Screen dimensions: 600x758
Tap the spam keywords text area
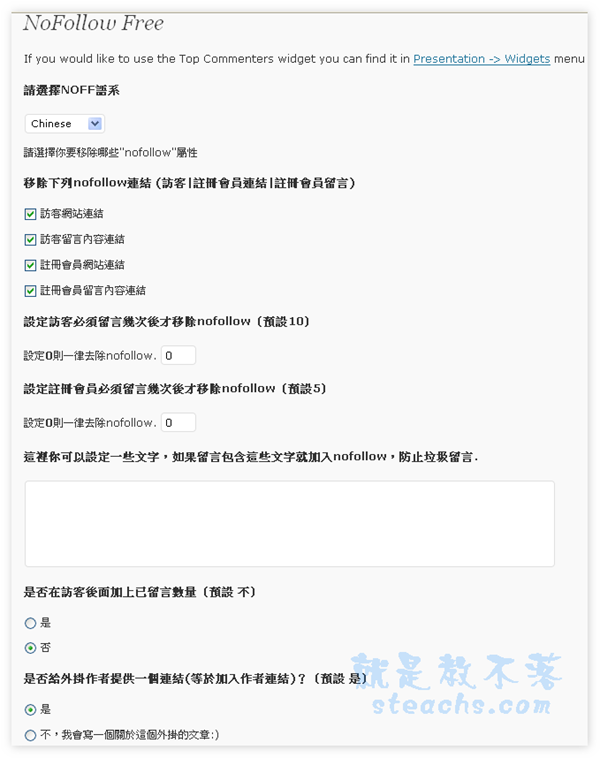[x=289, y=523]
